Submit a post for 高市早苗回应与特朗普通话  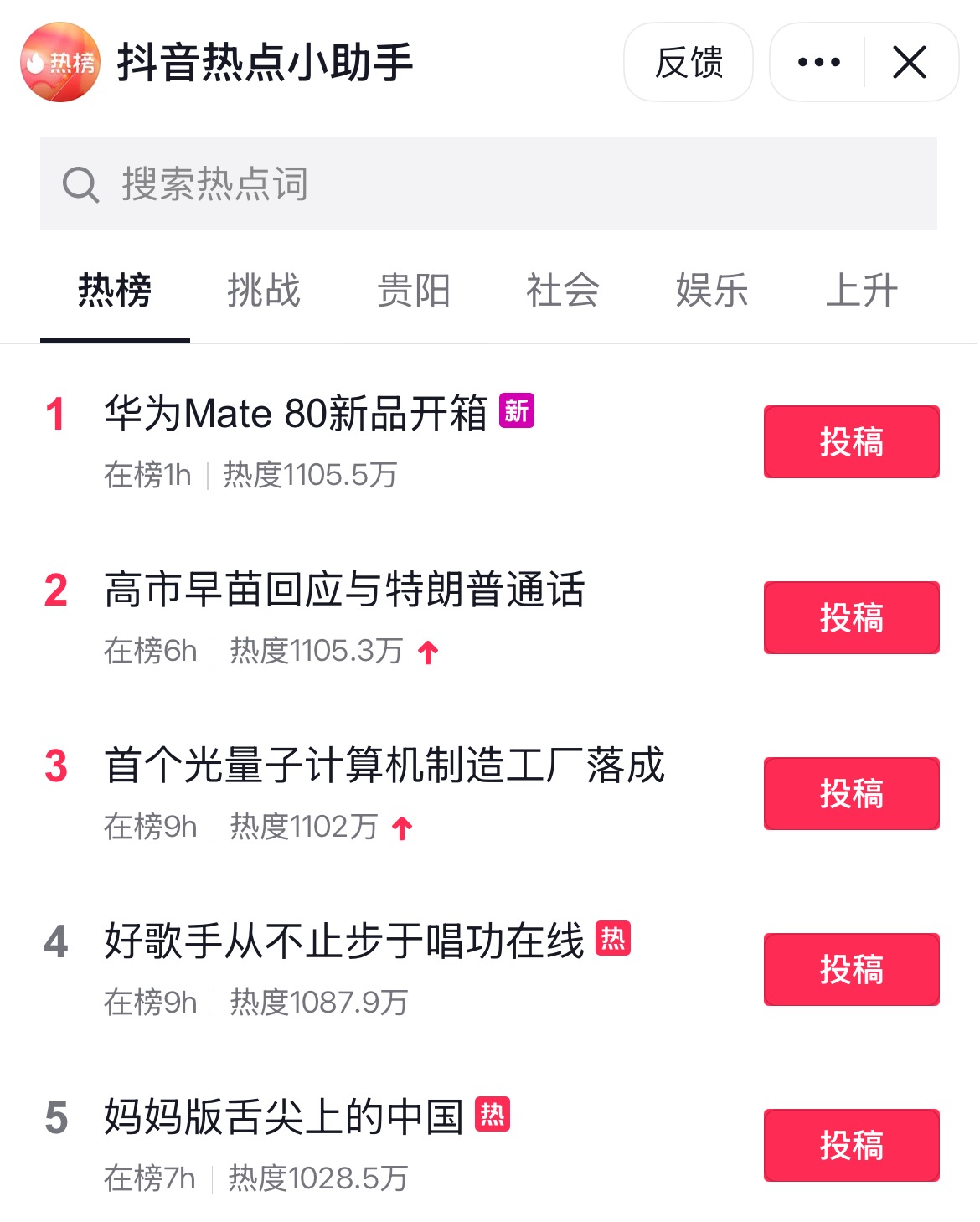(x=851, y=618)
